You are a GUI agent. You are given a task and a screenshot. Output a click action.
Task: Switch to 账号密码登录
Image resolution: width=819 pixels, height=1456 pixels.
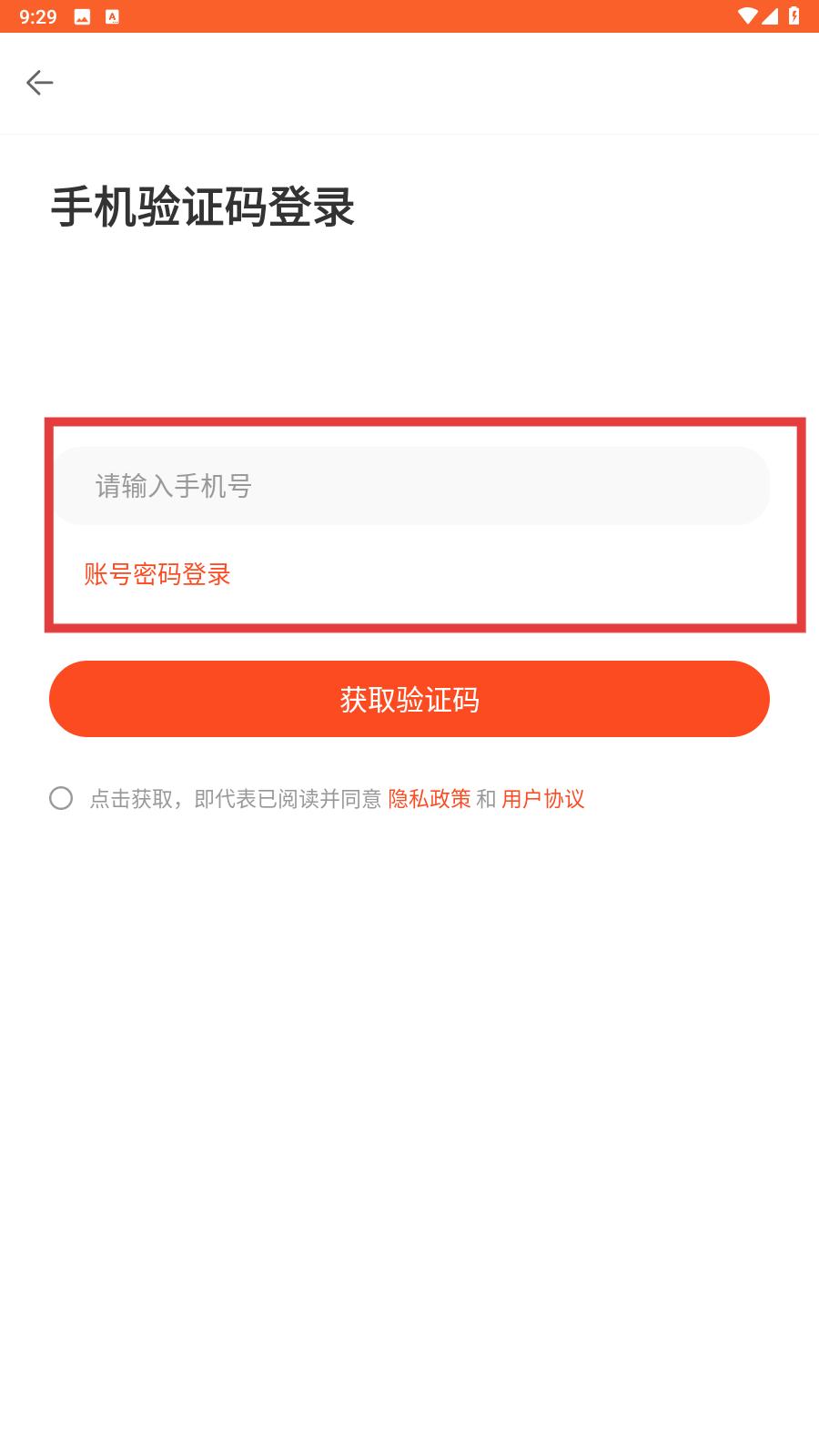pyautogui.click(x=157, y=574)
